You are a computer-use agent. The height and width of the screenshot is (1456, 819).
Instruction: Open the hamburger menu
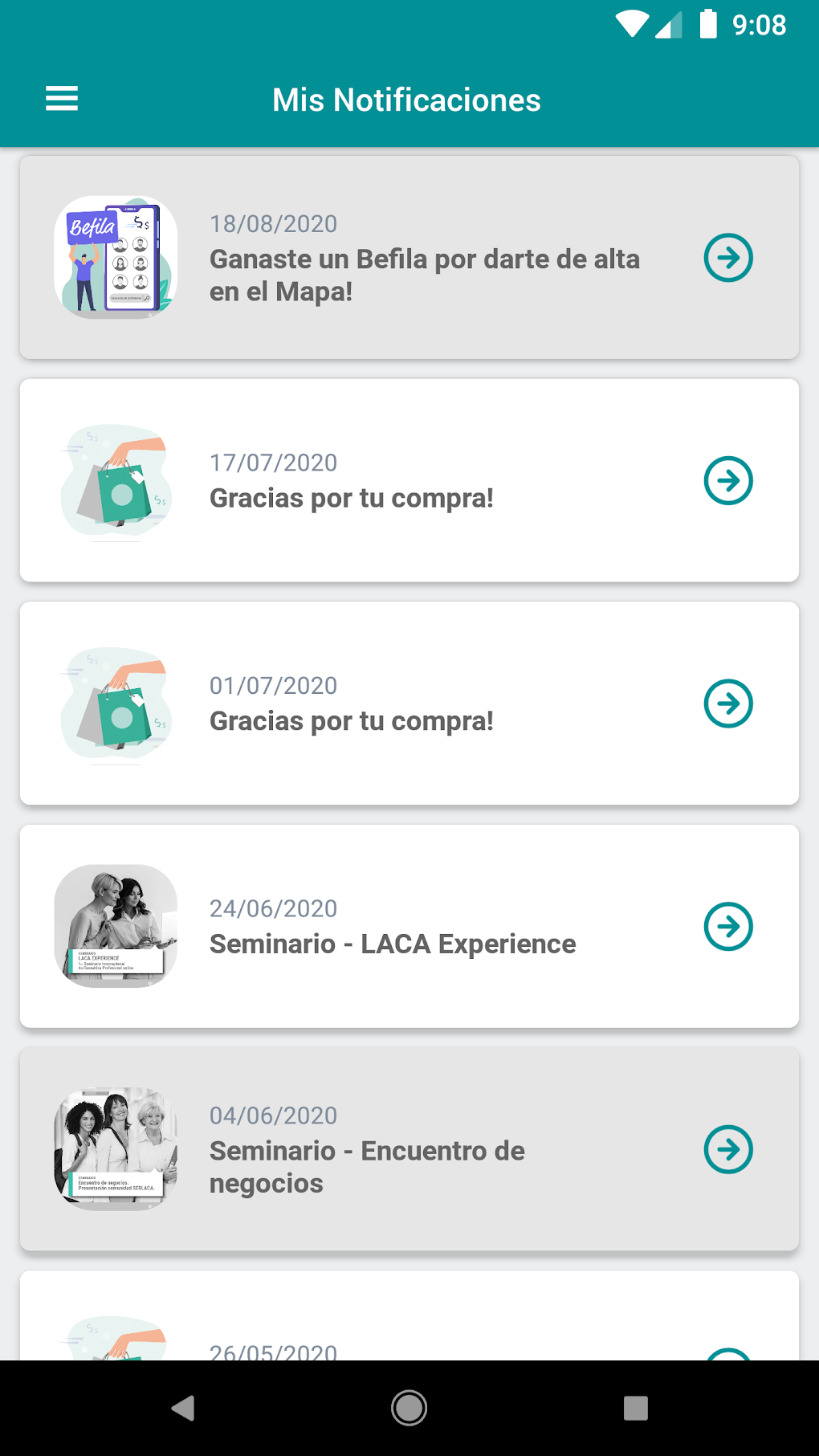(x=62, y=99)
